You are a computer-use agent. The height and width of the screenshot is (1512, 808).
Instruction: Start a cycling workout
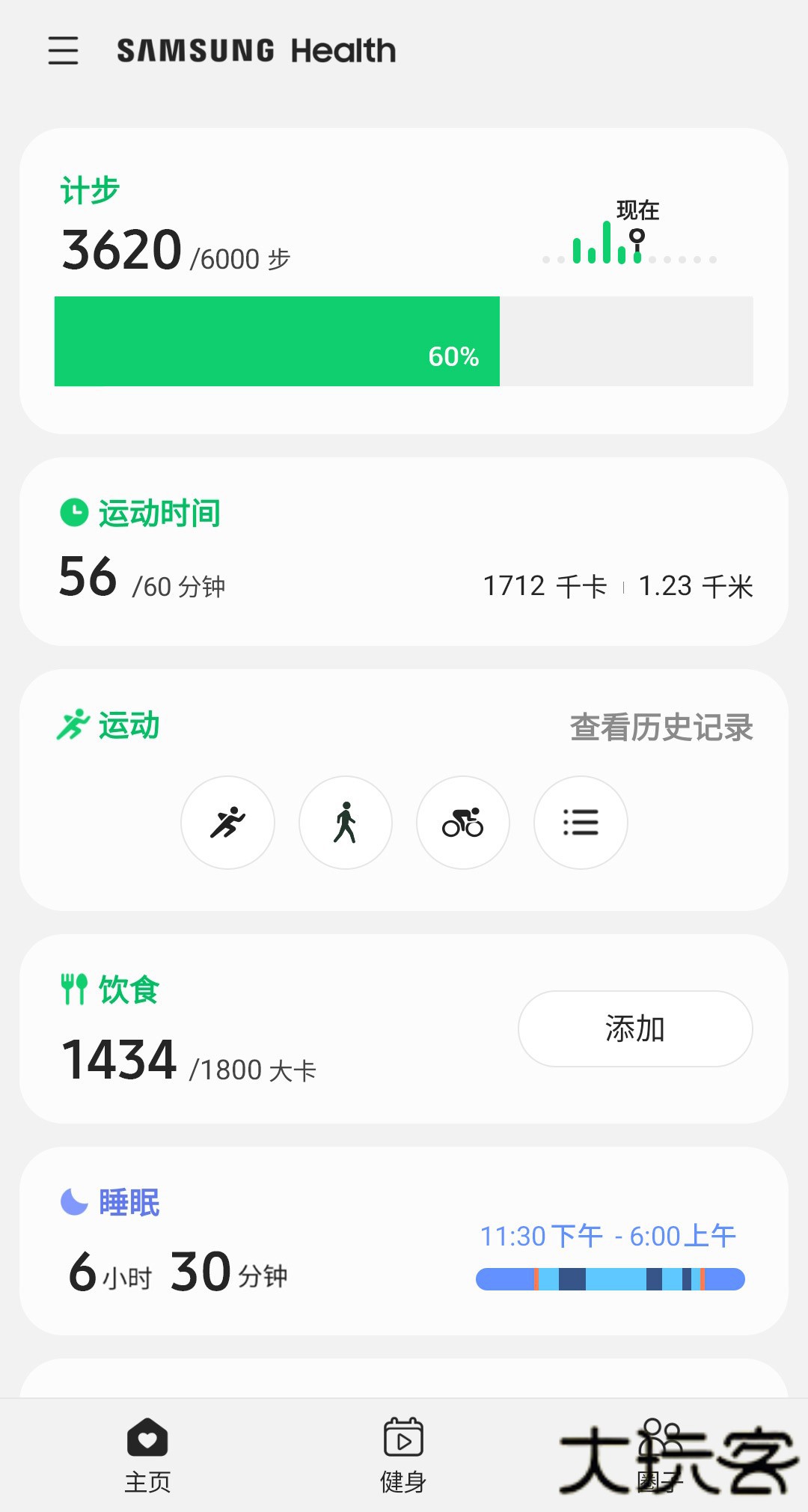[x=463, y=823]
